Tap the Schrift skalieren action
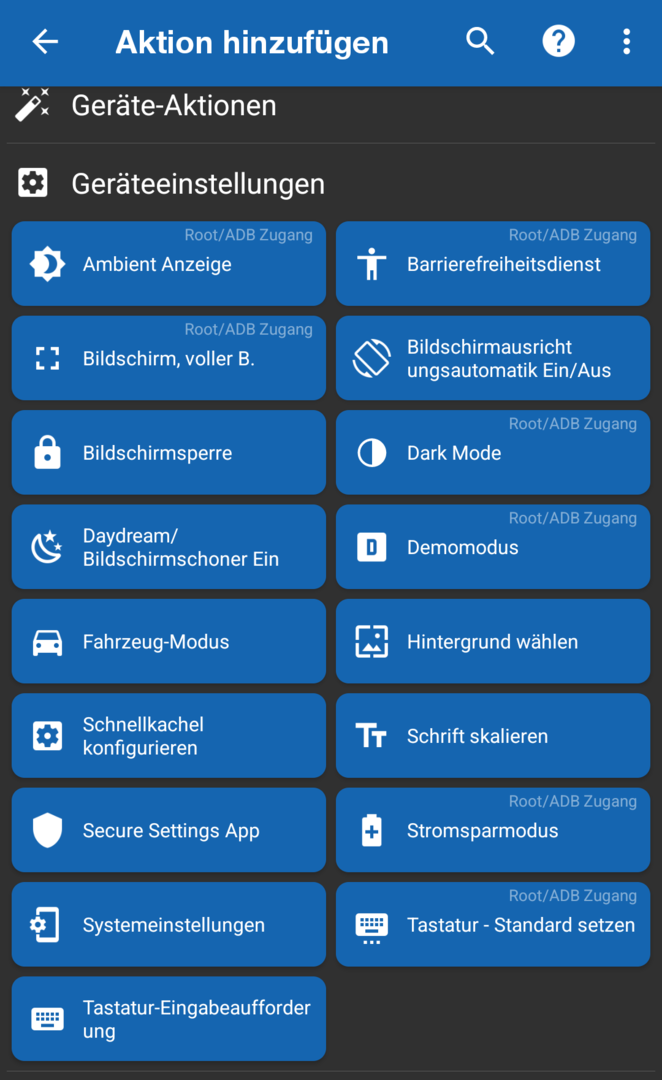This screenshot has height=1080, width=662. click(492, 736)
